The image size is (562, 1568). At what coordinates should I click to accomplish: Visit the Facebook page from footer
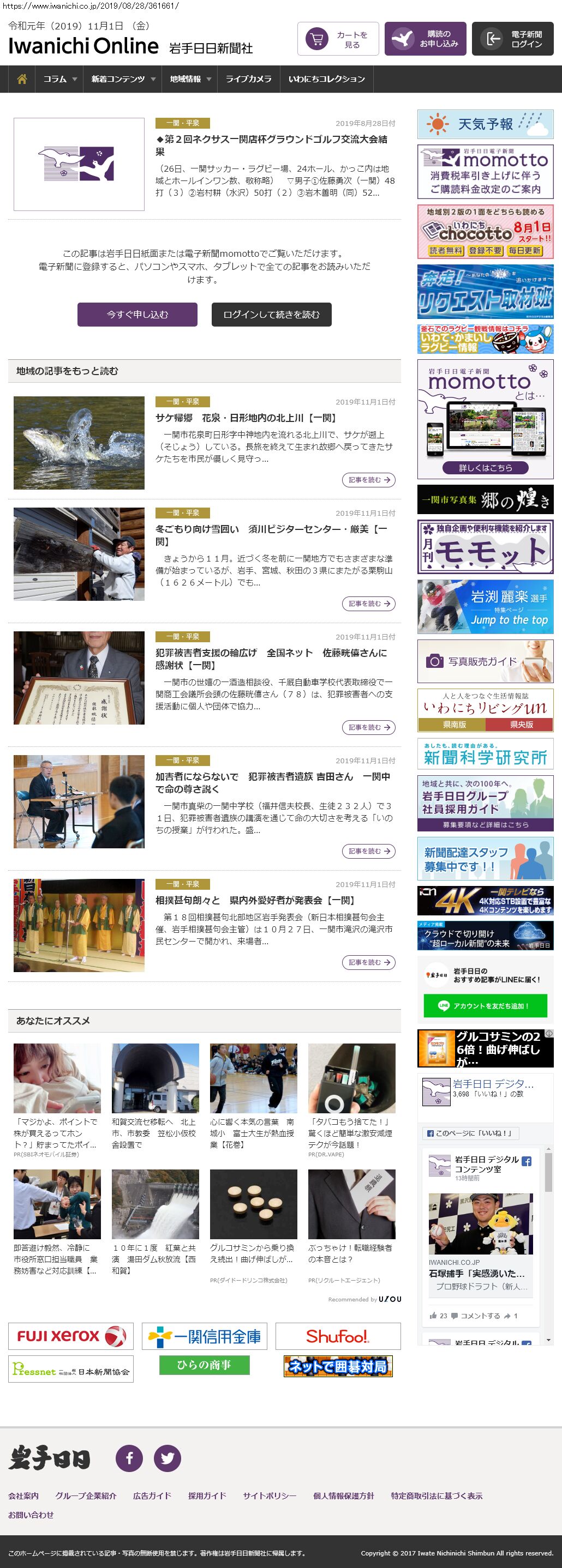[x=129, y=1458]
